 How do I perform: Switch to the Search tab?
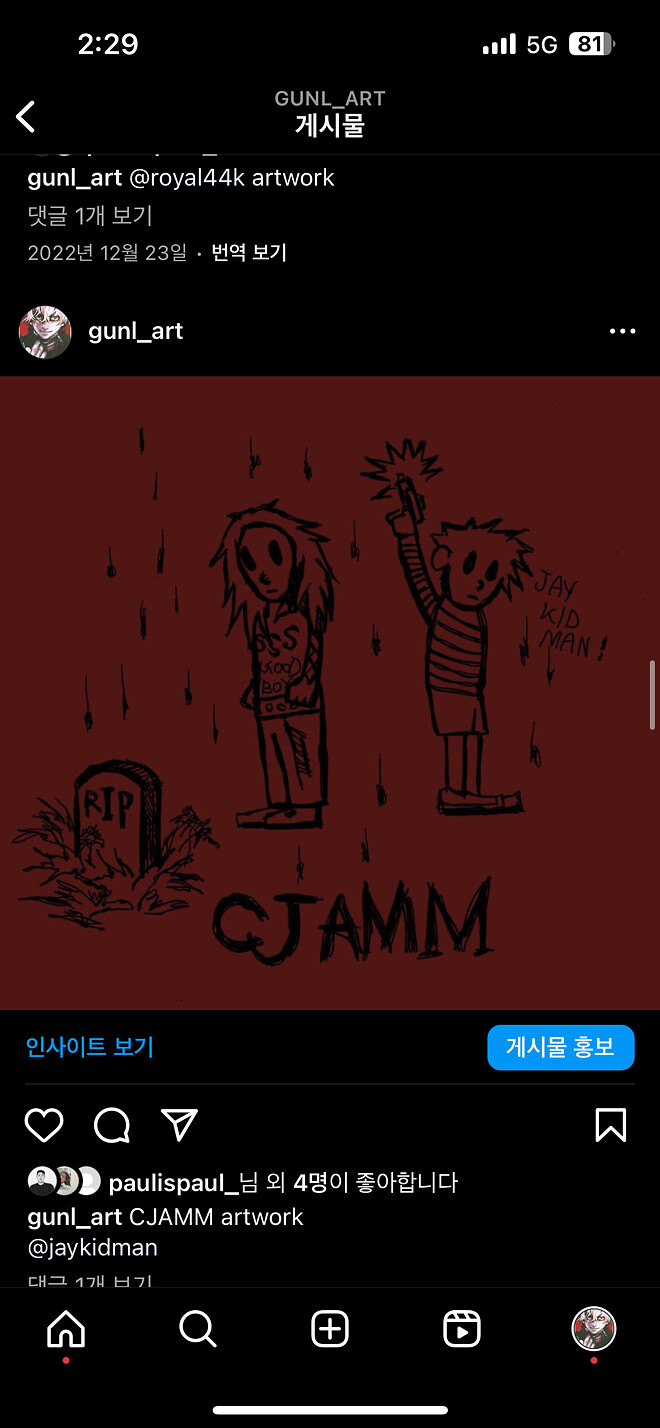[x=197, y=1329]
